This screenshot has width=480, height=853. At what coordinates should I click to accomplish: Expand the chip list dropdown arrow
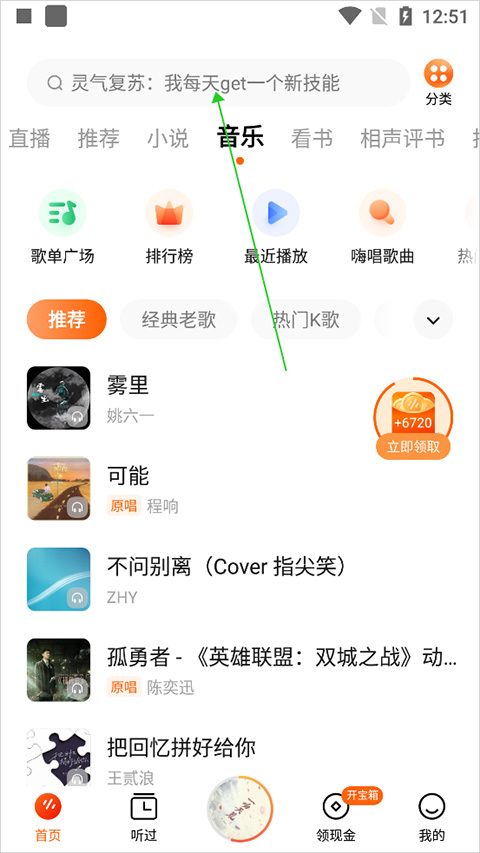coord(433,319)
